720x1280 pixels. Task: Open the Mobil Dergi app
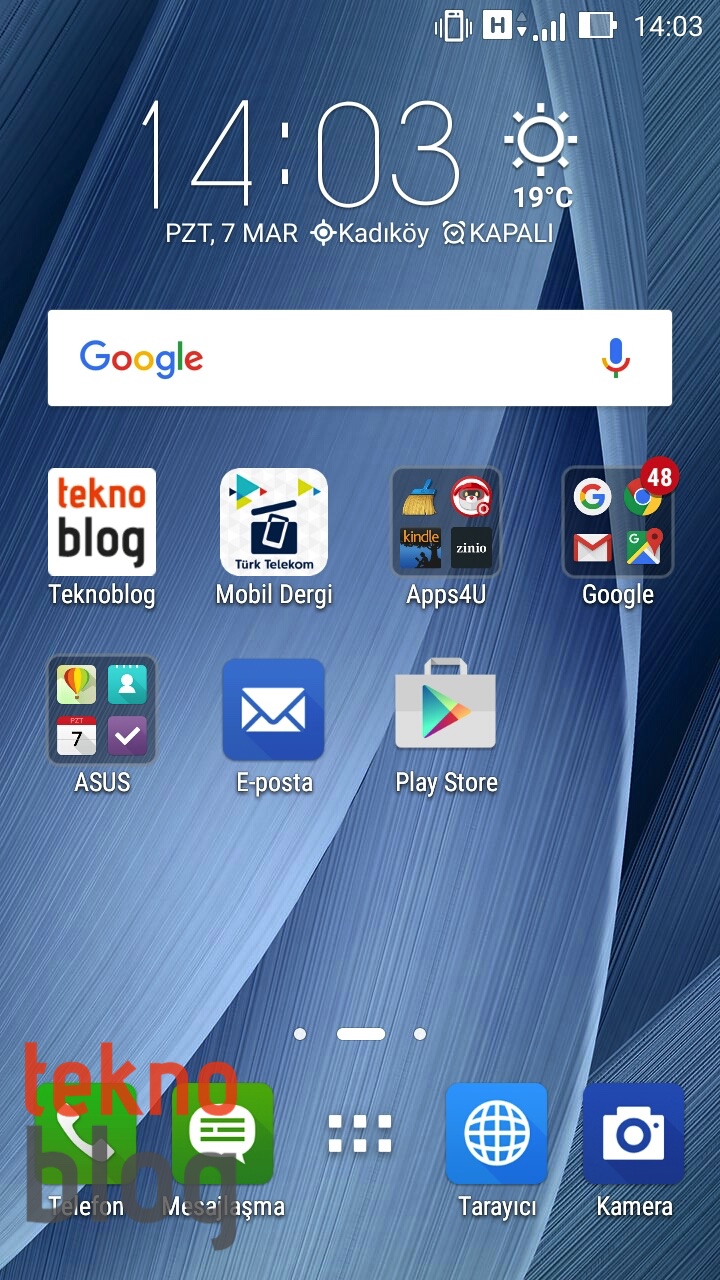[274, 522]
